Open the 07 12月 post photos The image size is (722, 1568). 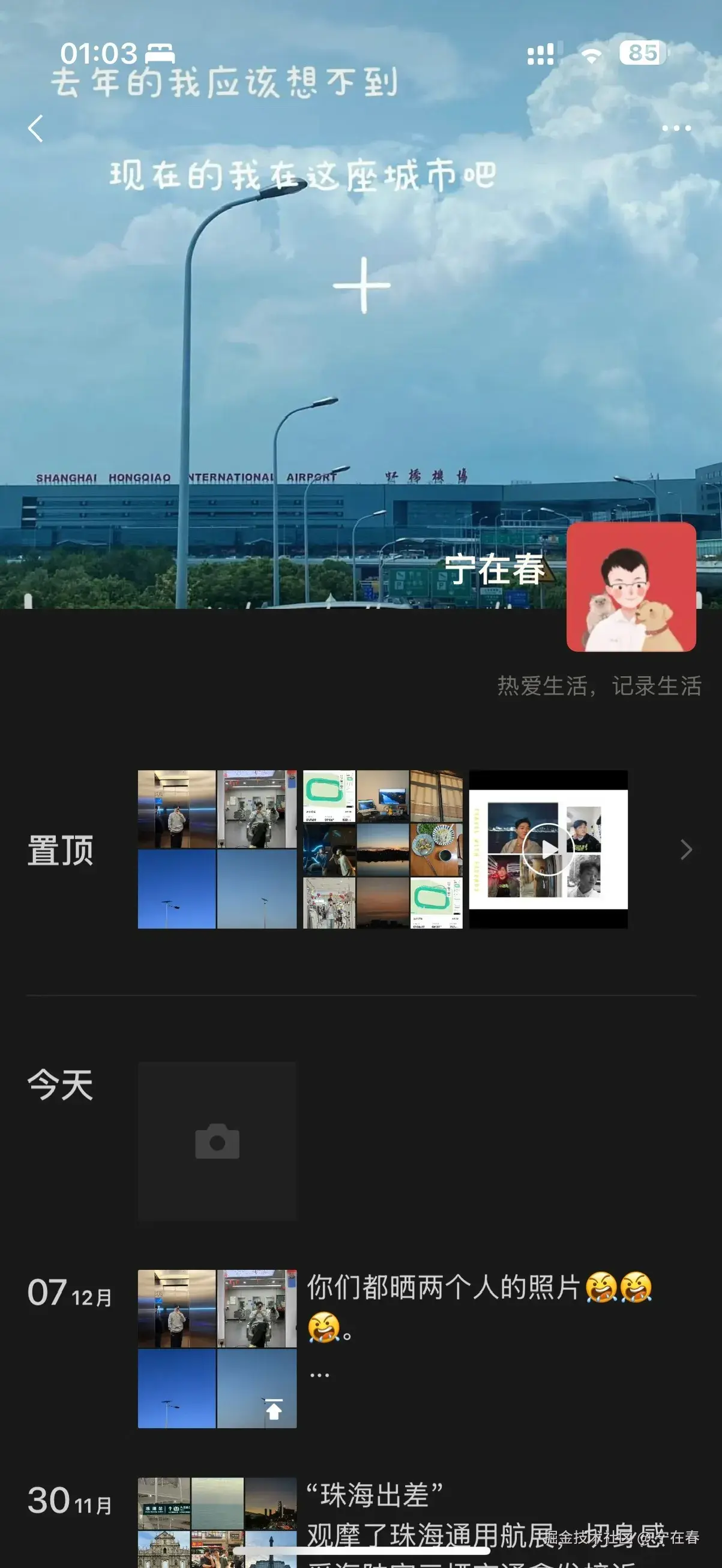[x=217, y=1348]
